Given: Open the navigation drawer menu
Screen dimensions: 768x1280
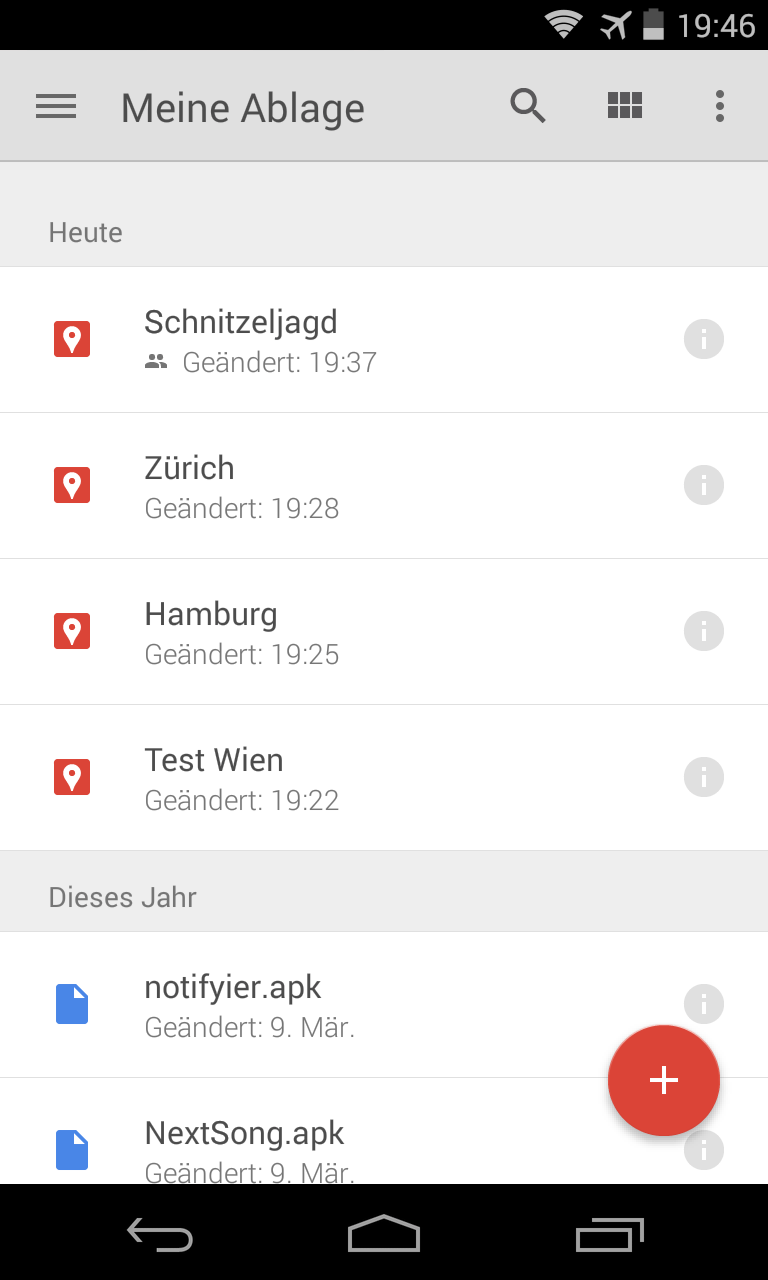Looking at the screenshot, I should [x=56, y=107].
